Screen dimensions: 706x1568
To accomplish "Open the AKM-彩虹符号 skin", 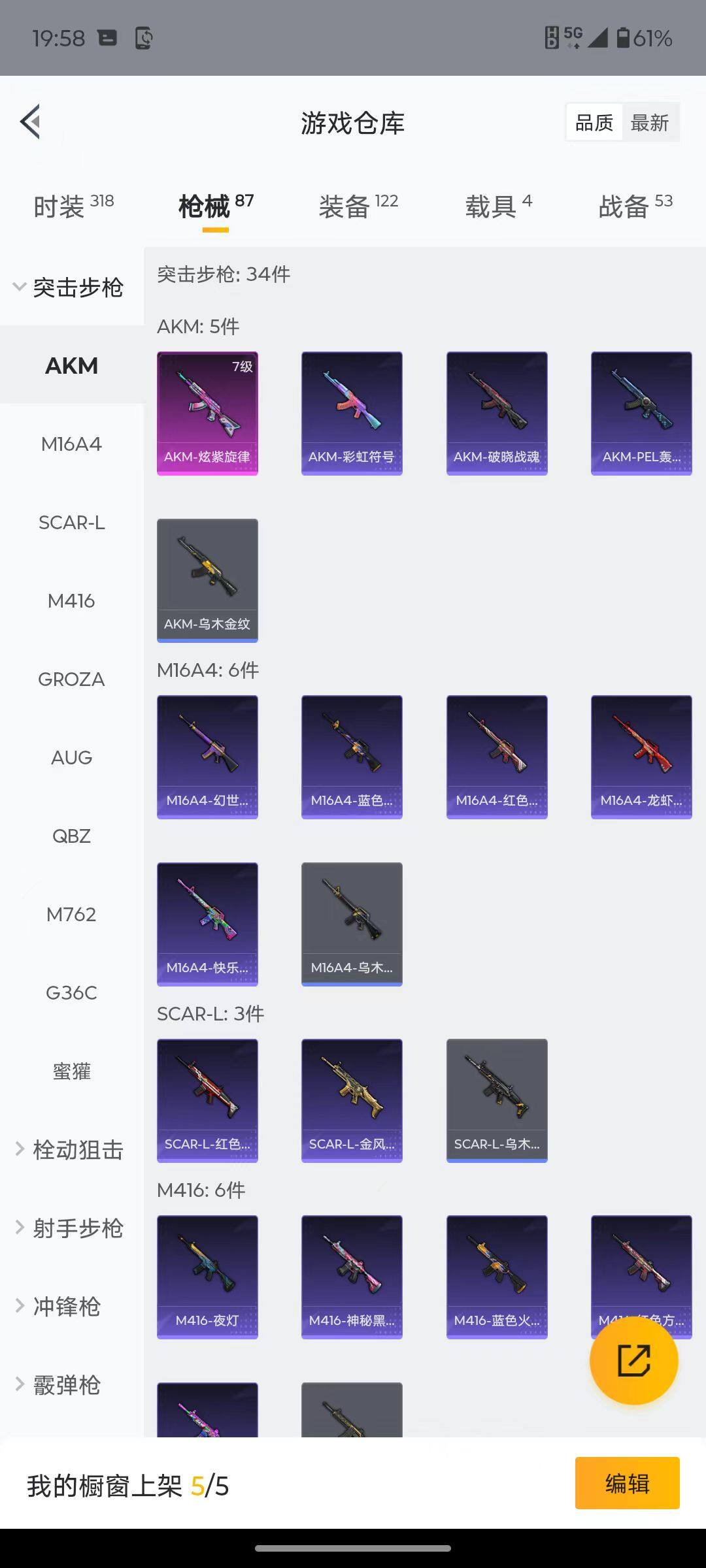I will [352, 413].
